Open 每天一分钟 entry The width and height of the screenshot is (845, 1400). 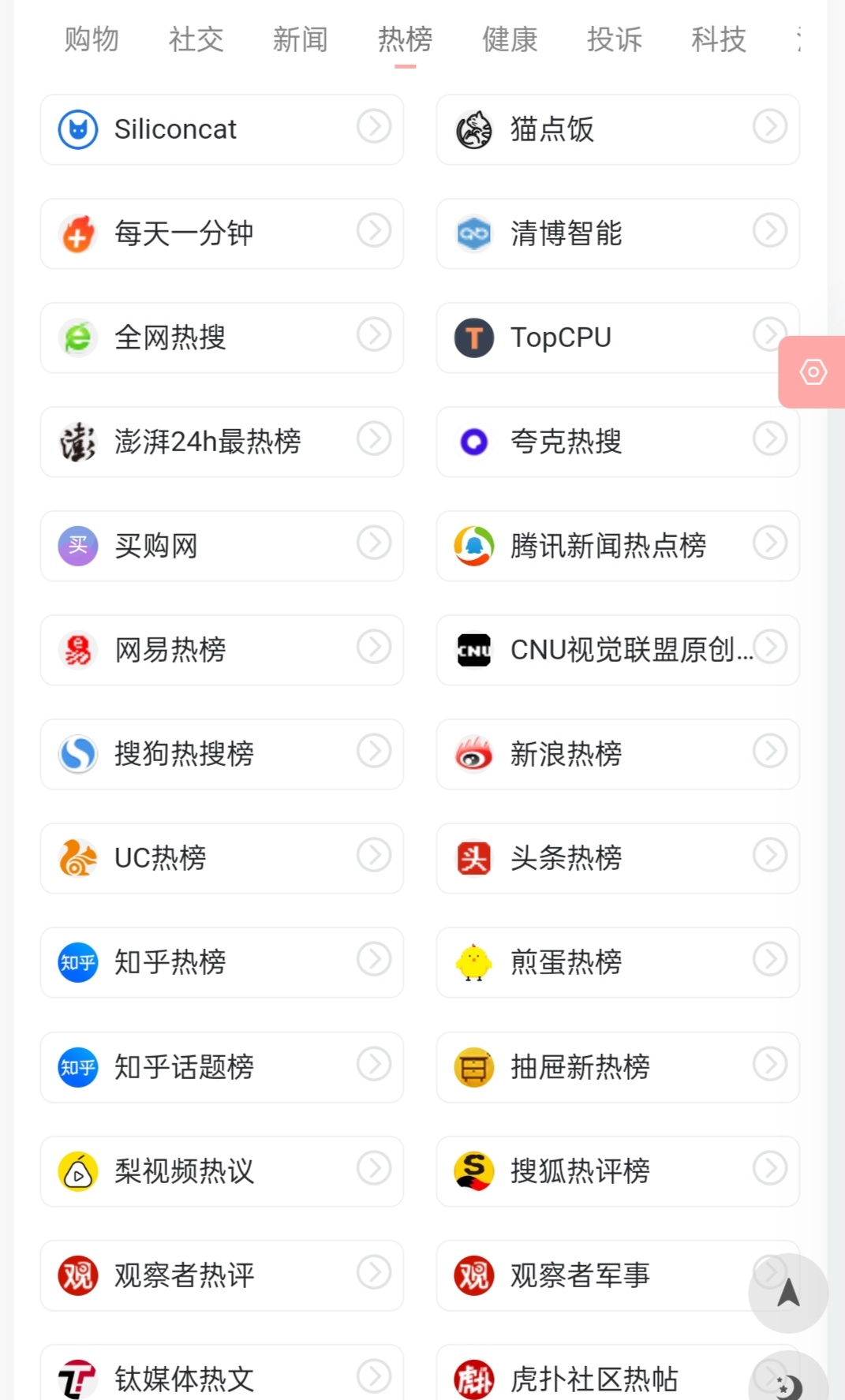(x=222, y=233)
